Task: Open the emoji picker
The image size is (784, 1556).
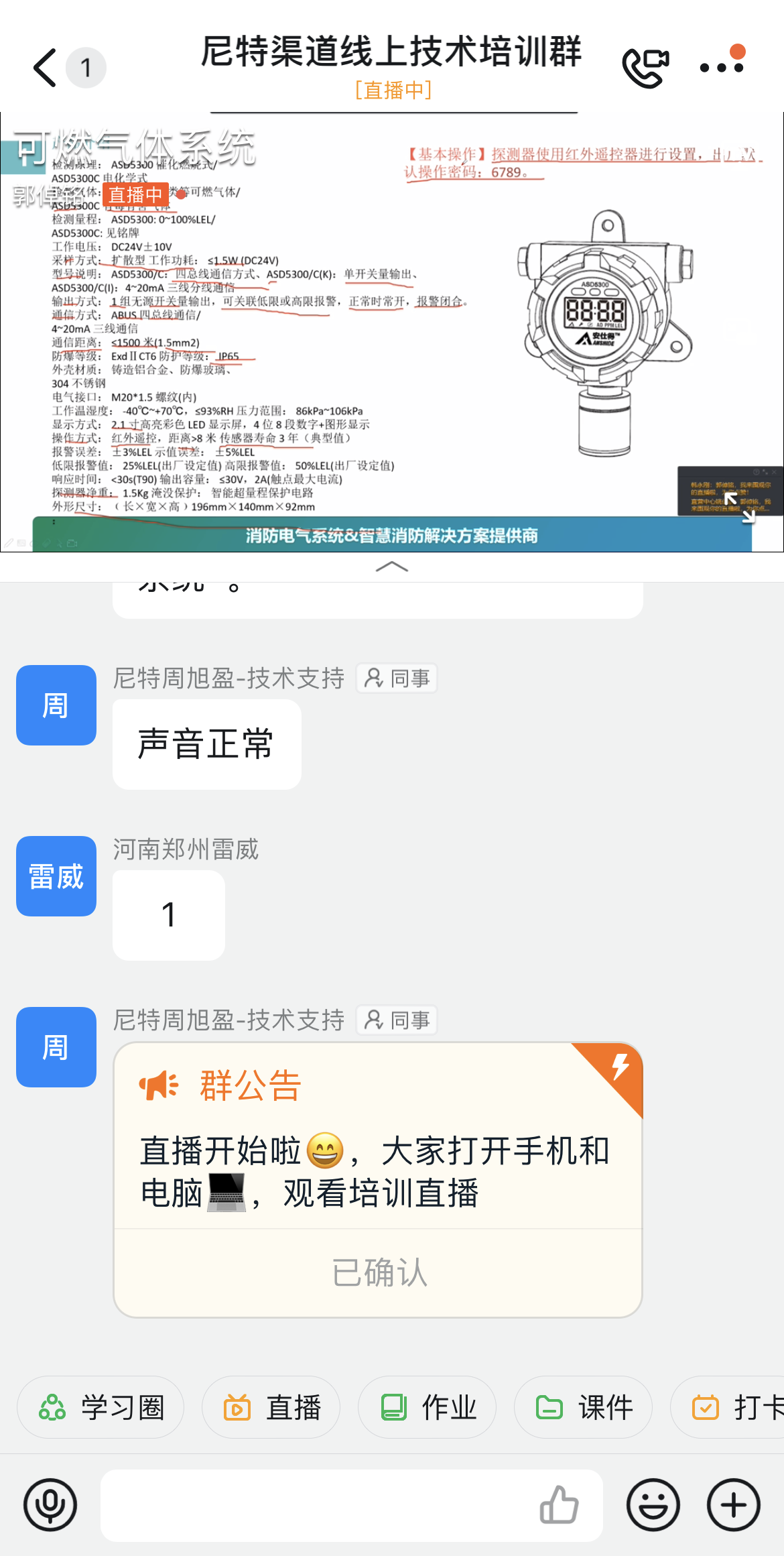Action: (x=653, y=1505)
